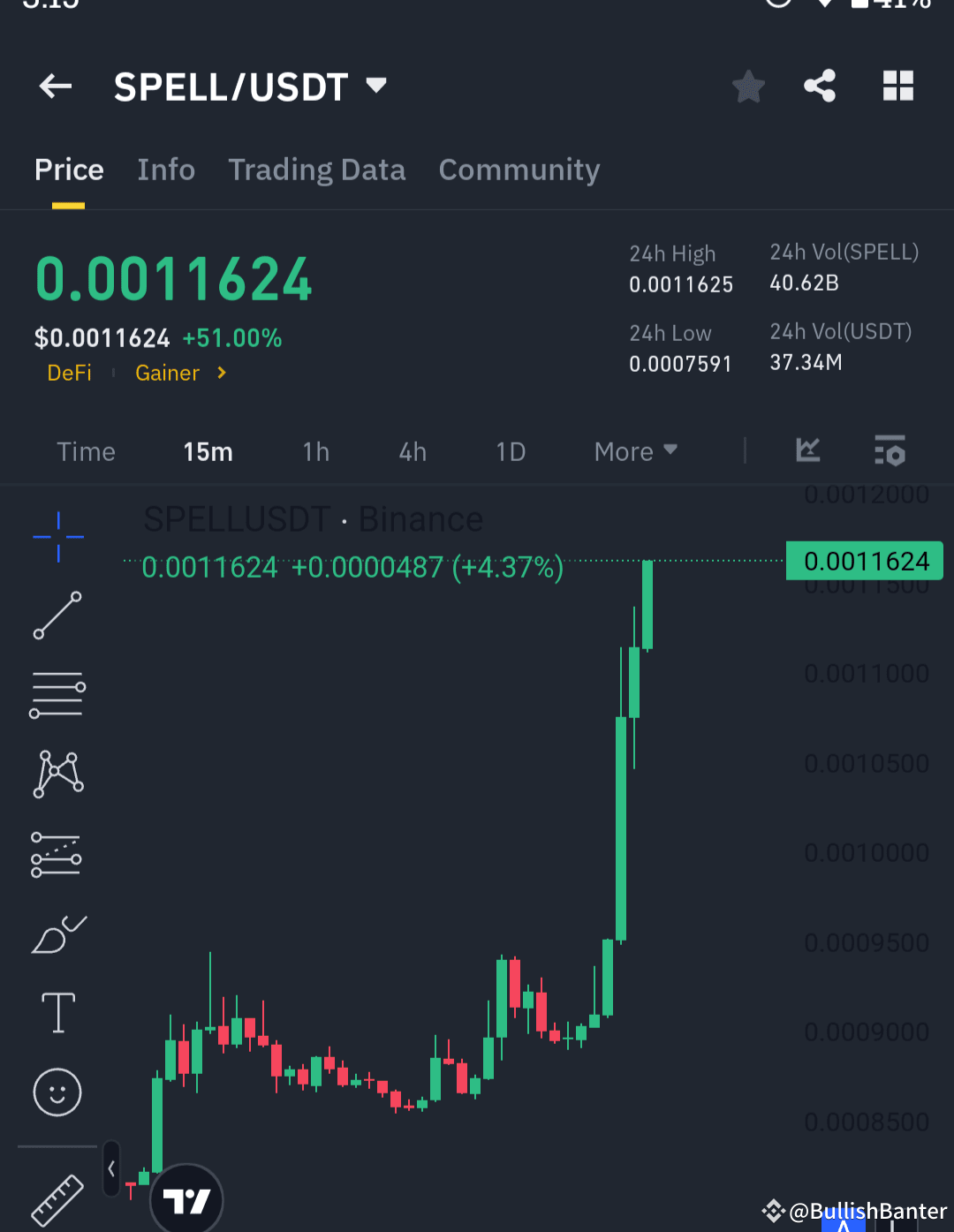Select the 1D timeframe
954x1232 pixels.
pyautogui.click(x=511, y=451)
